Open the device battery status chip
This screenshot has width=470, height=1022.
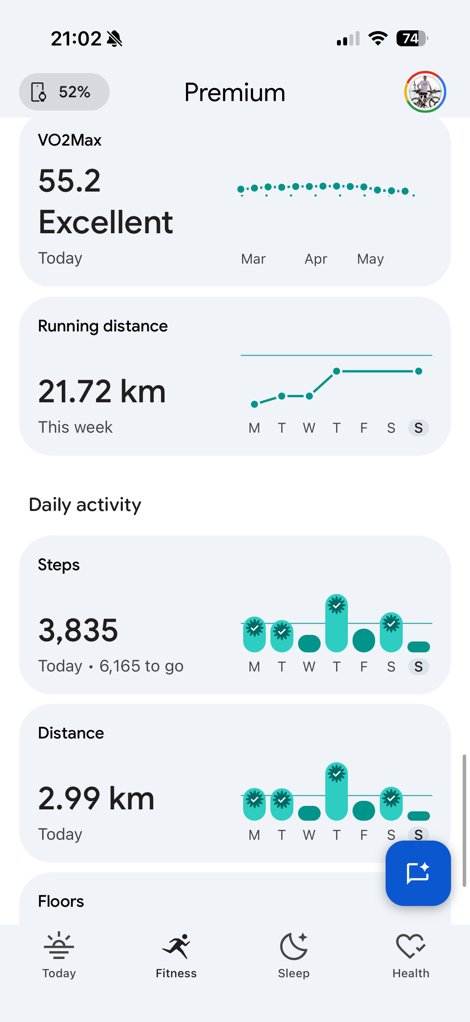coord(64,92)
